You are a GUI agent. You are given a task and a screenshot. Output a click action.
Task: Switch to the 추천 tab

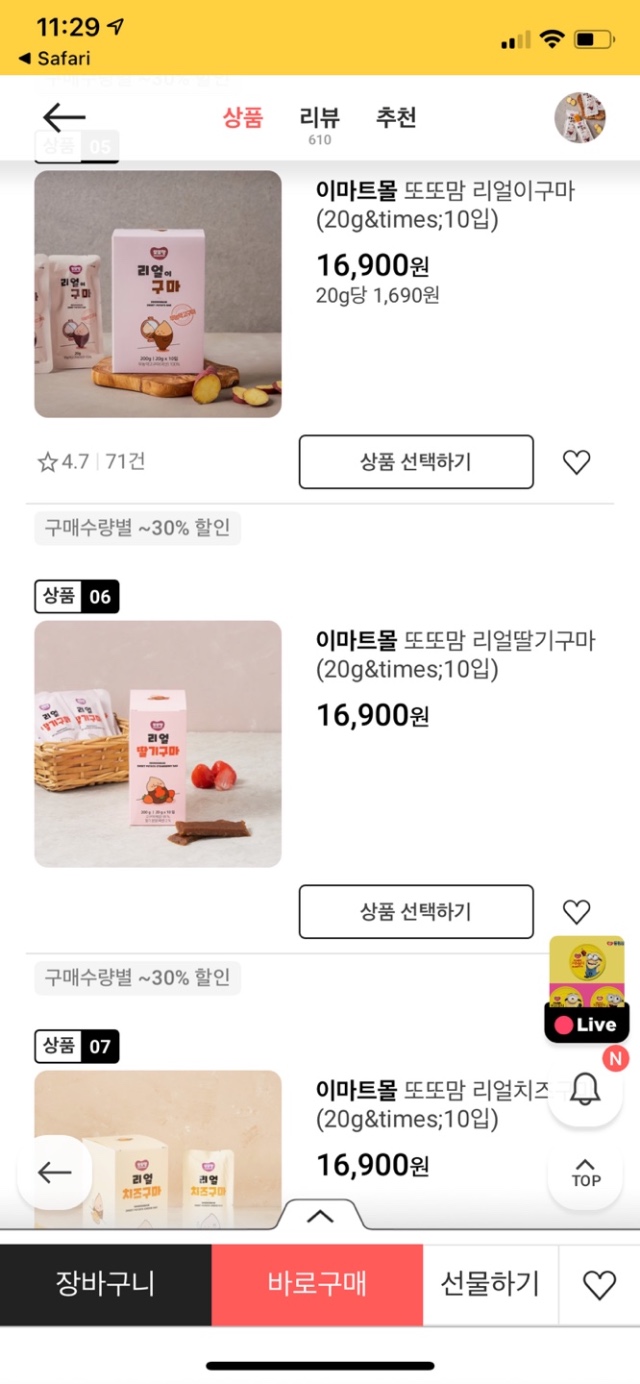click(x=396, y=118)
